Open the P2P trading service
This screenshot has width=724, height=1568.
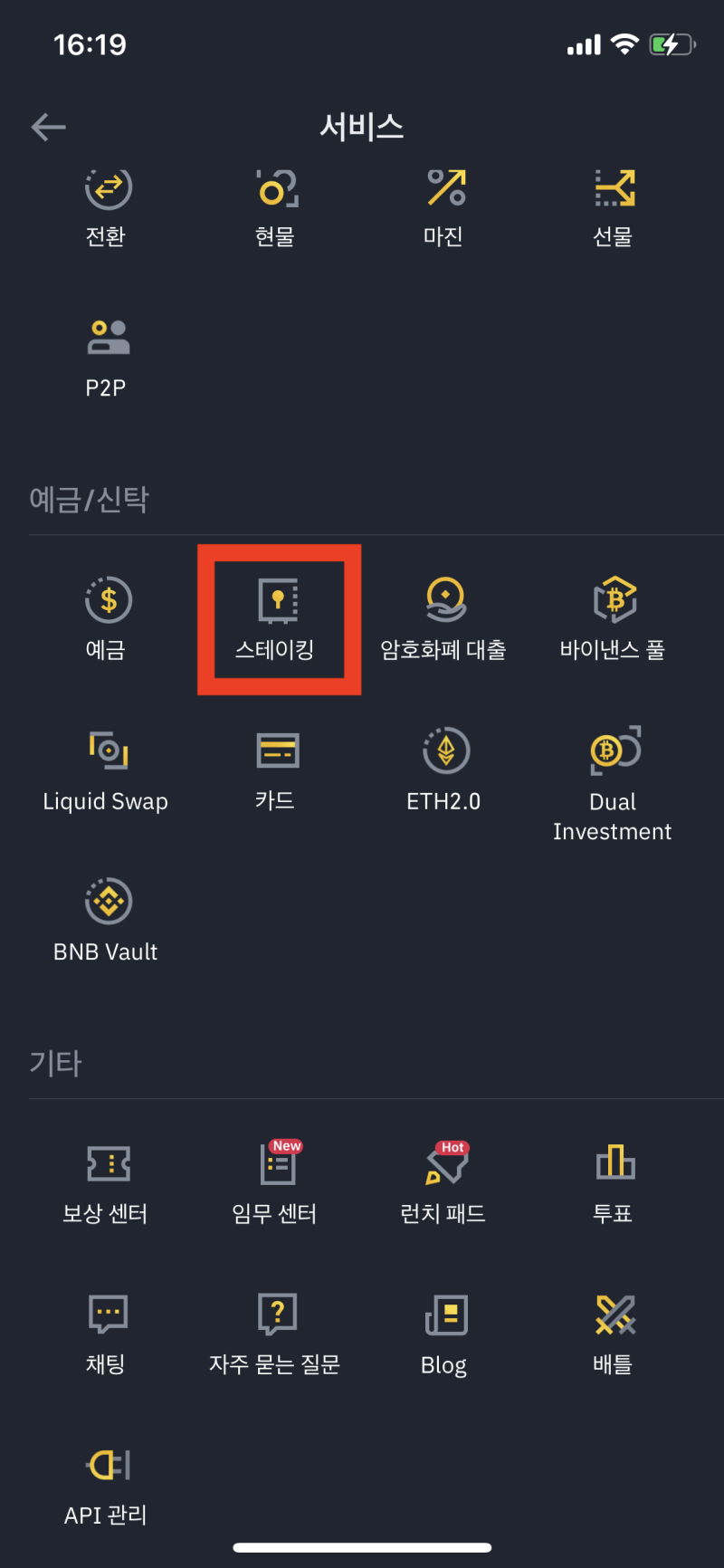tap(107, 356)
